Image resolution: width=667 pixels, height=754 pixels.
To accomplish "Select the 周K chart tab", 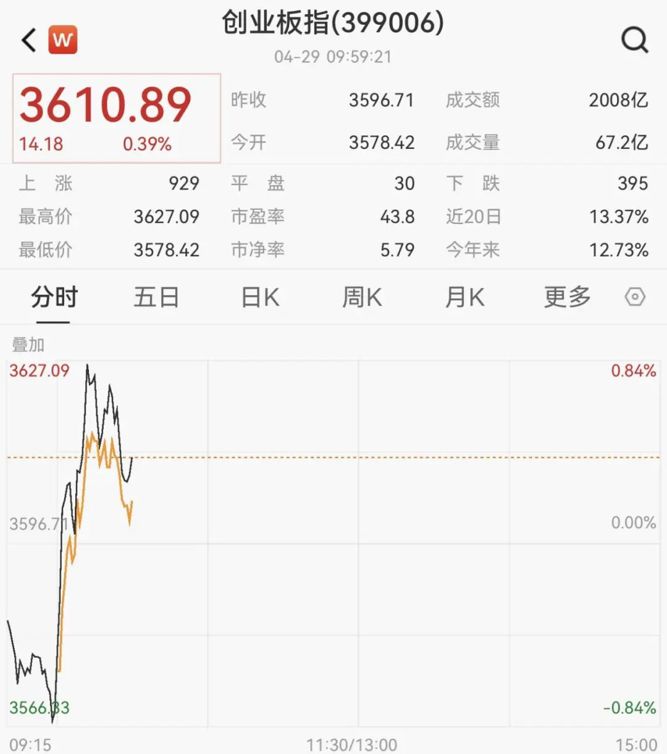I will pyautogui.click(x=362, y=297).
